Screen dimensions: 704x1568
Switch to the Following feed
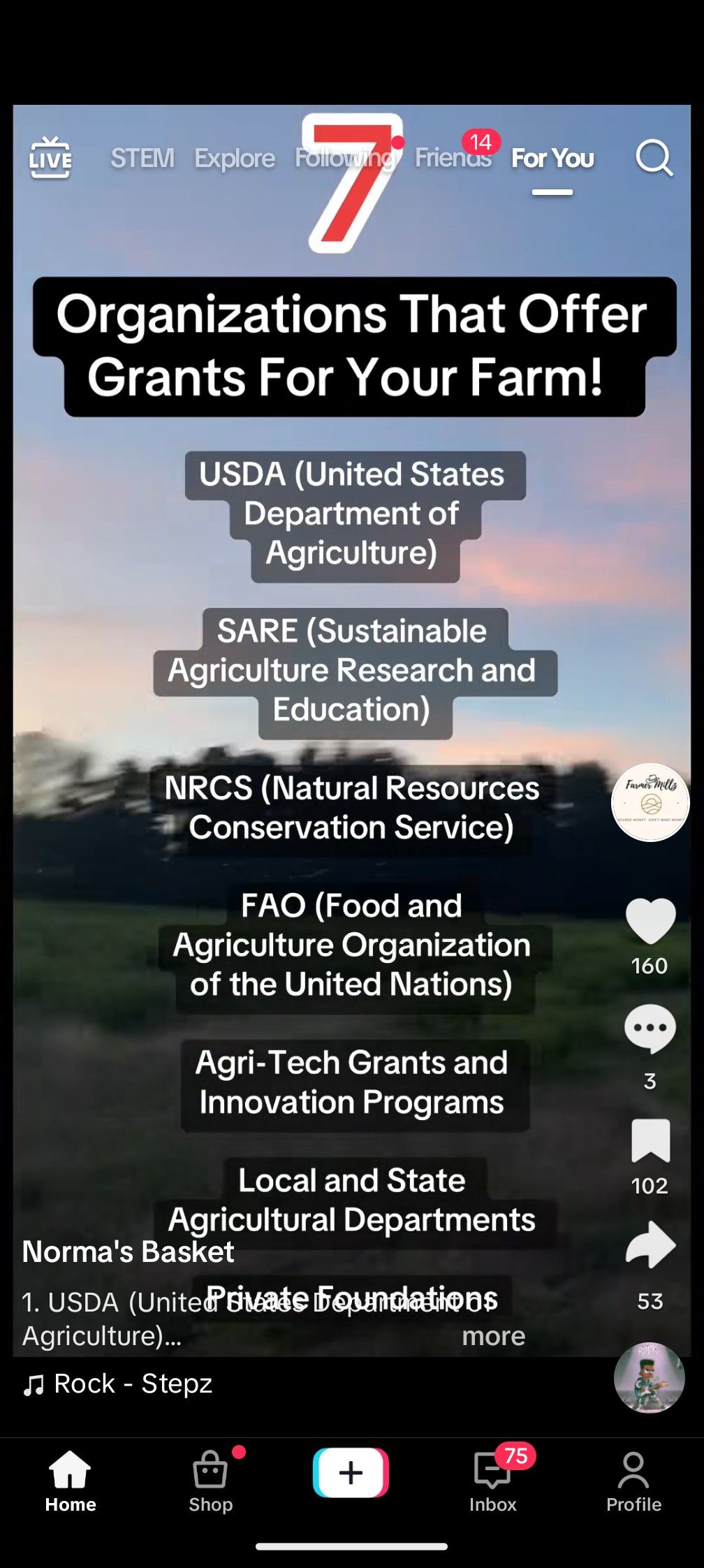[x=344, y=158]
